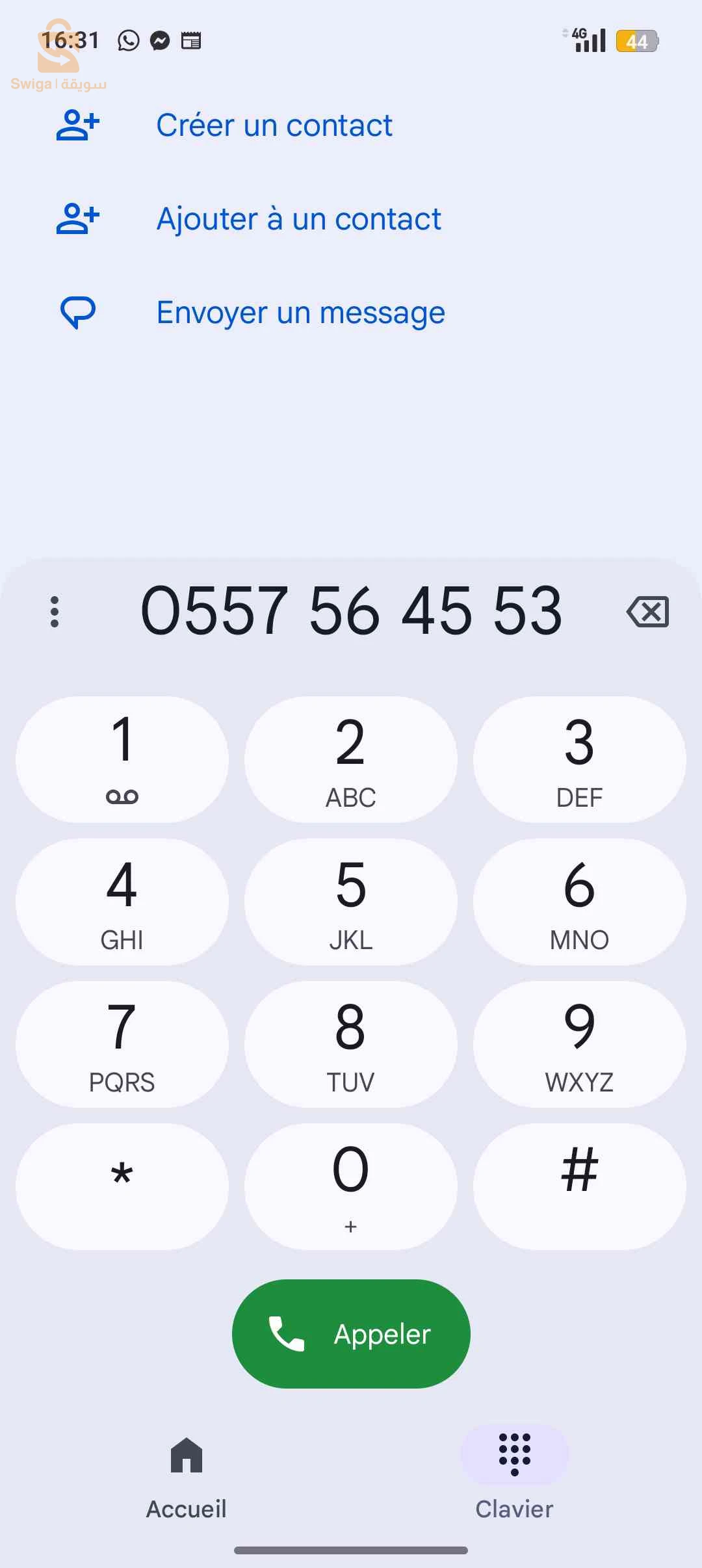
Task: Enter digit 3 DEF
Action: click(579, 759)
